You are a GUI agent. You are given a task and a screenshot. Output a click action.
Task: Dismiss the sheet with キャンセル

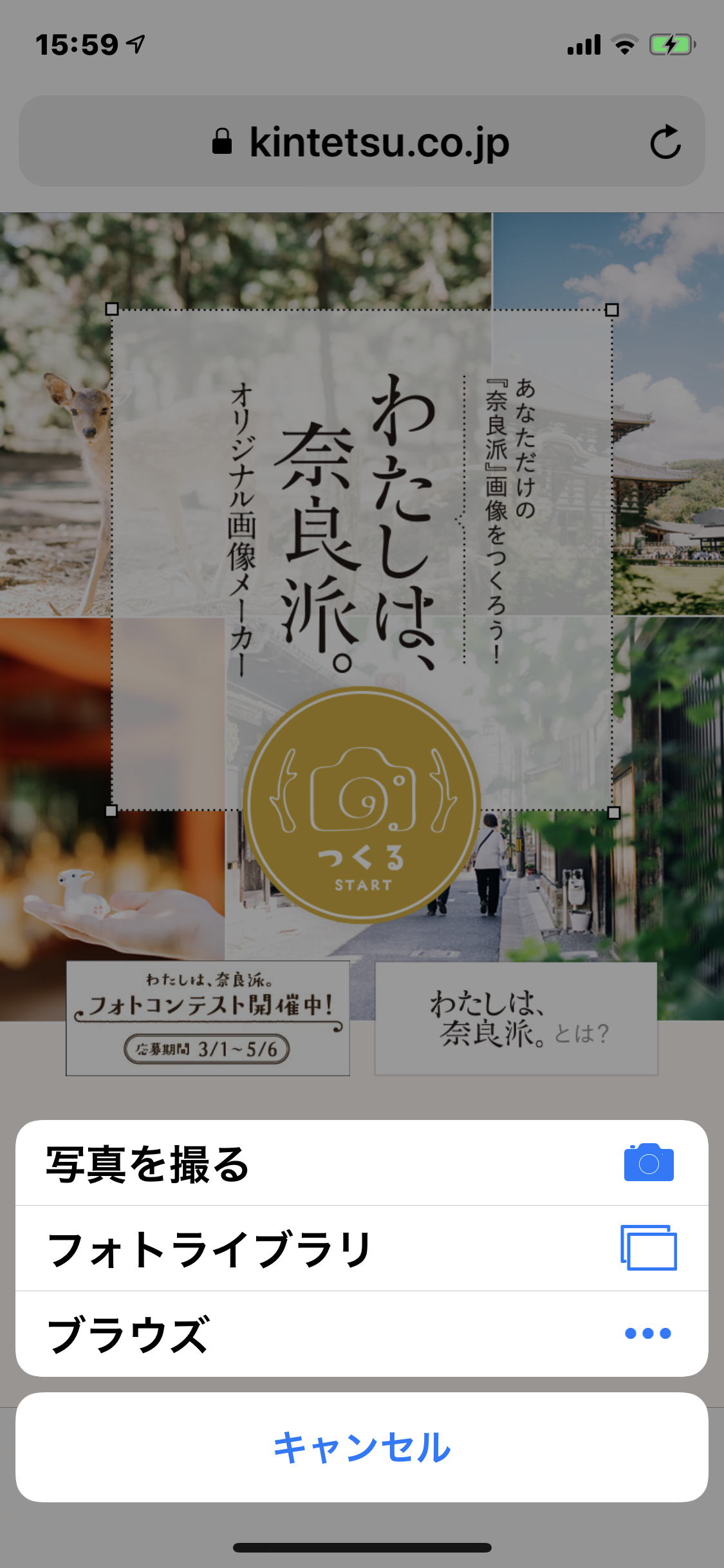361,1448
